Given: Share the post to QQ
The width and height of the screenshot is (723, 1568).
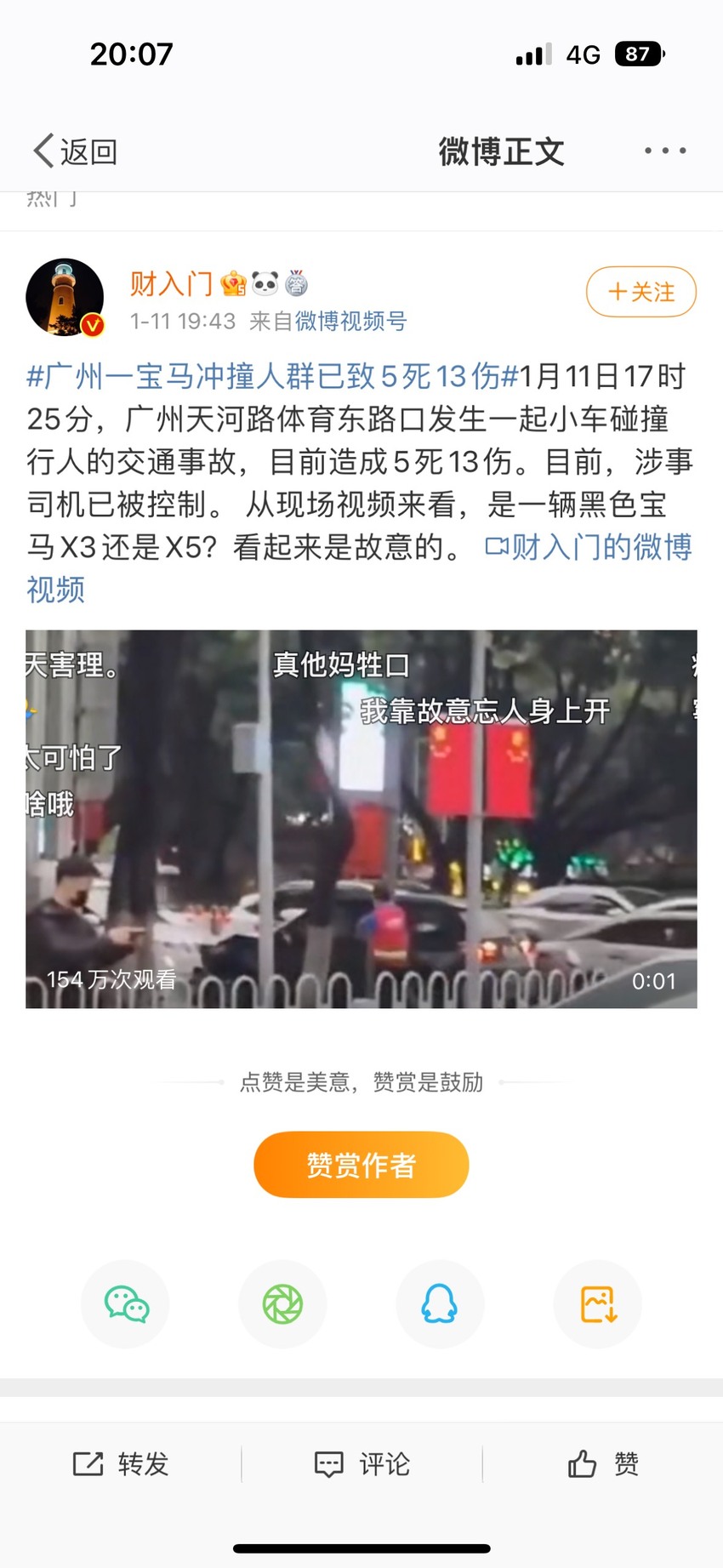Looking at the screenshot, I should (440, 1303).
